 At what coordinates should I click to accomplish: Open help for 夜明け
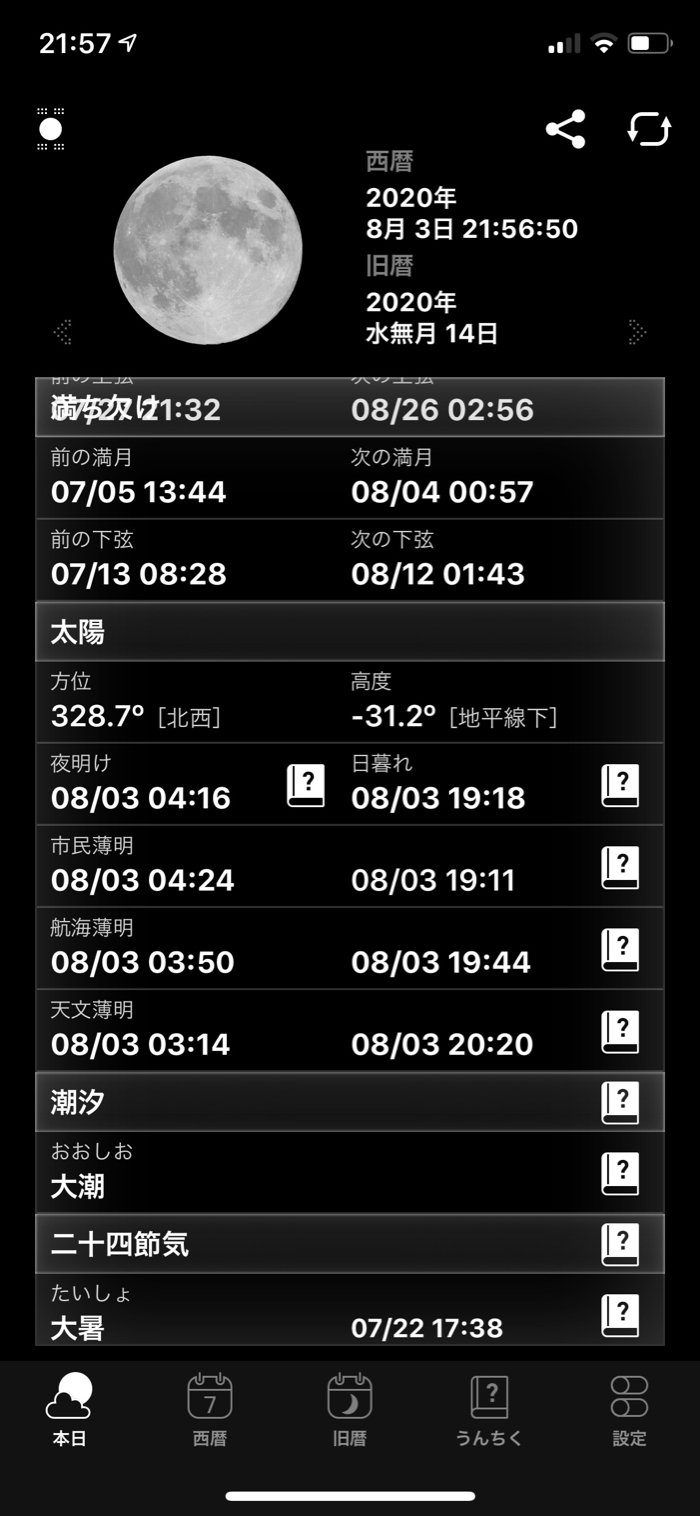pyautogui.click(x=305, y=786)
